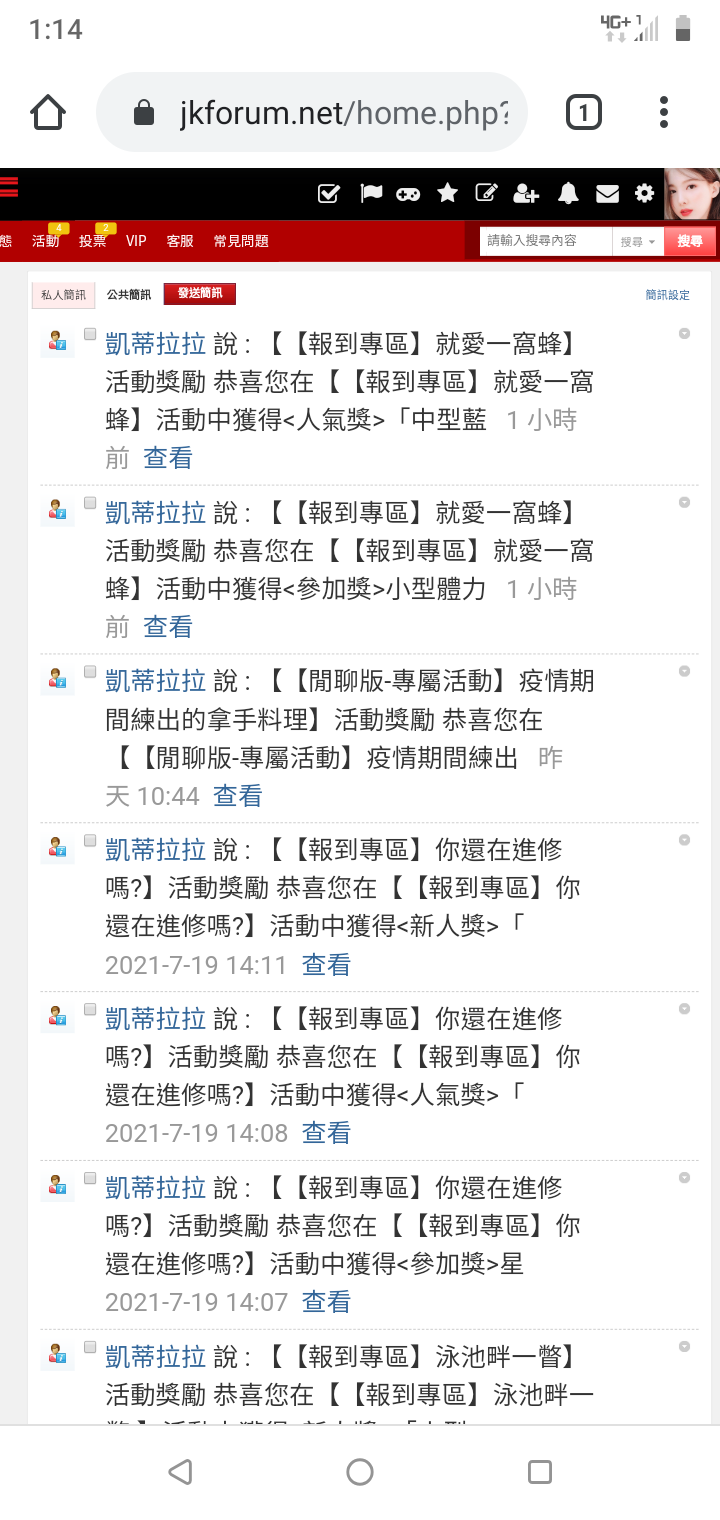
Task: Open the envelope messages icon
Action: point(607,194)
